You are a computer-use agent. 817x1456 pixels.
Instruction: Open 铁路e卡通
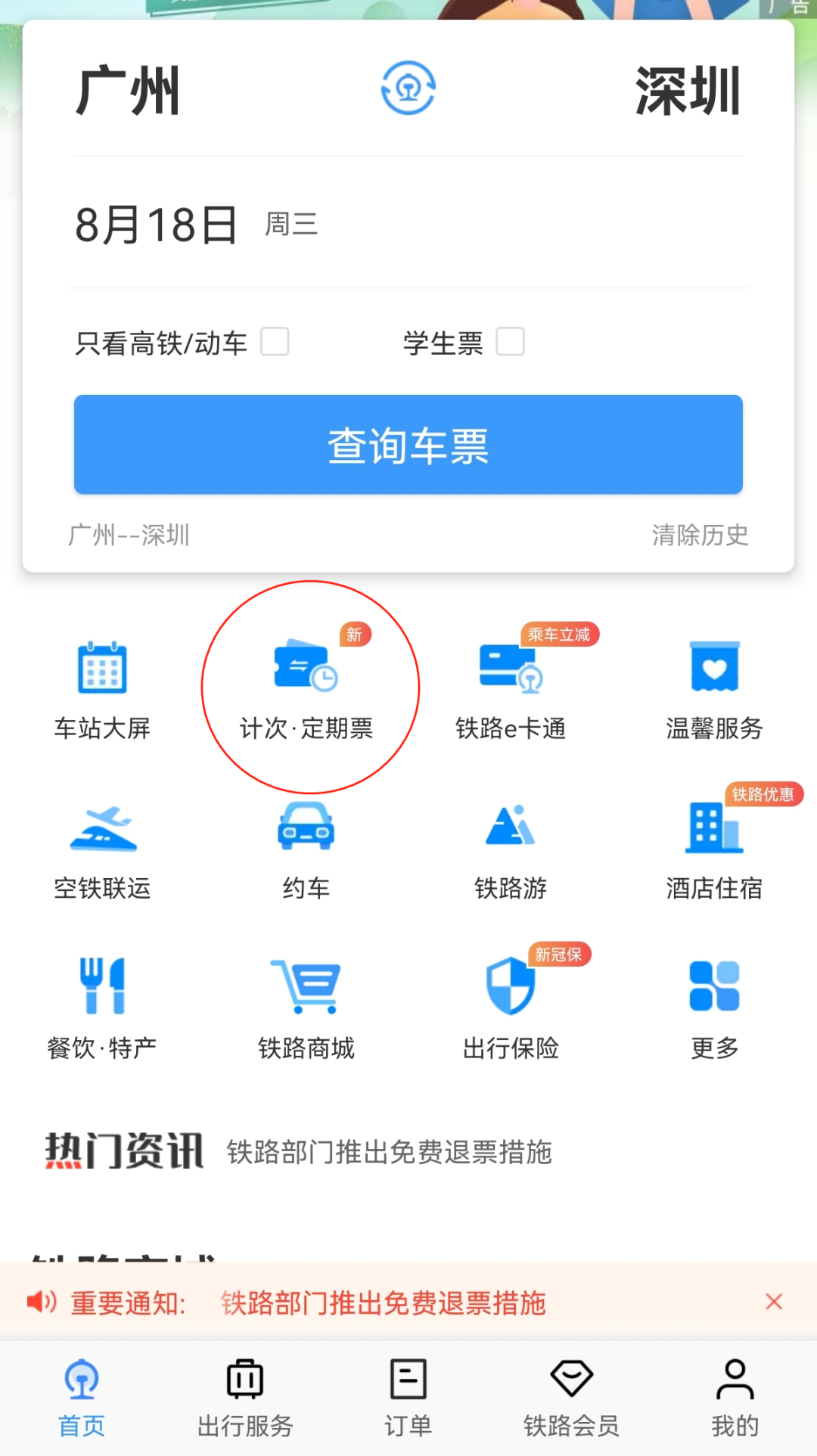click(x=511, y=688)
